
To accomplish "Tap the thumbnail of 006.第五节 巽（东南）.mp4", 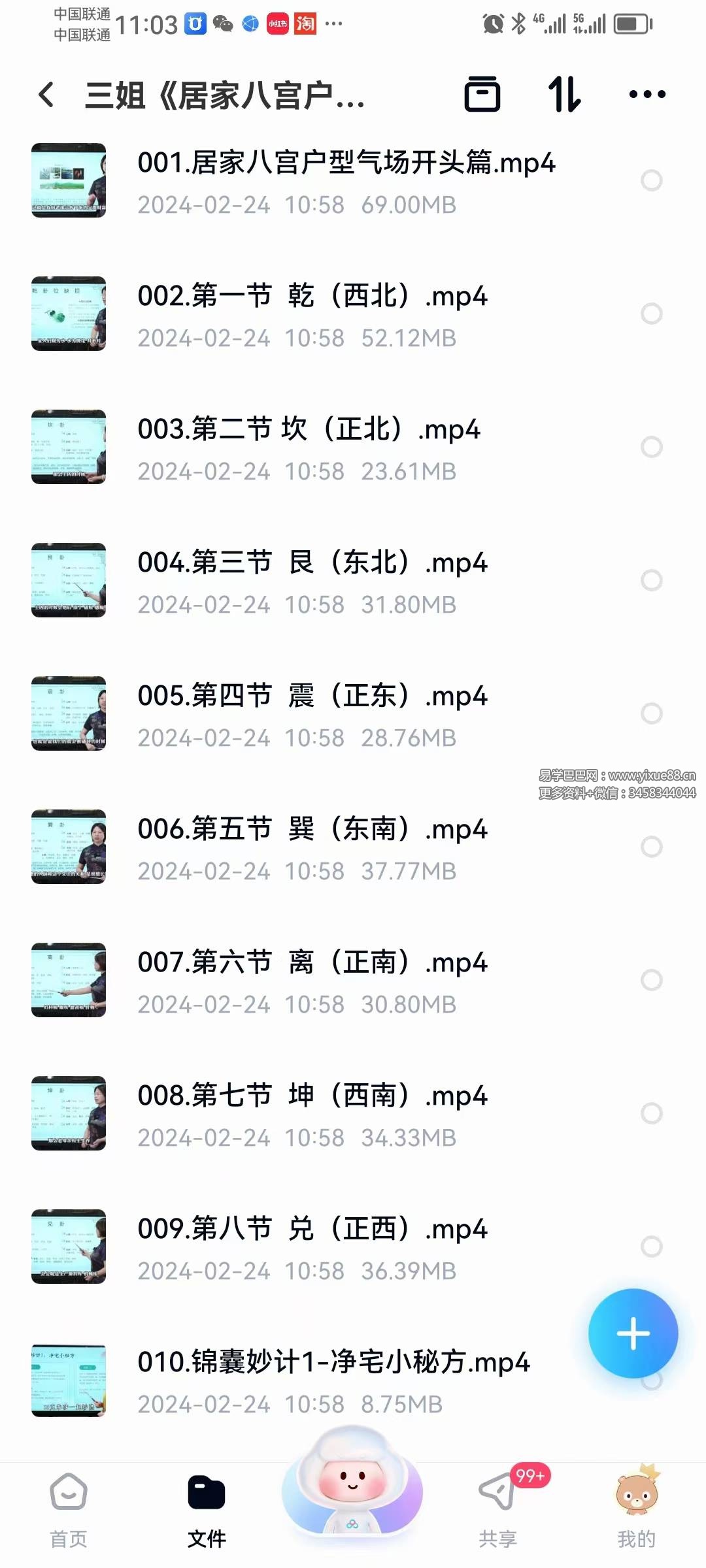I will click(x=69, y=847).
